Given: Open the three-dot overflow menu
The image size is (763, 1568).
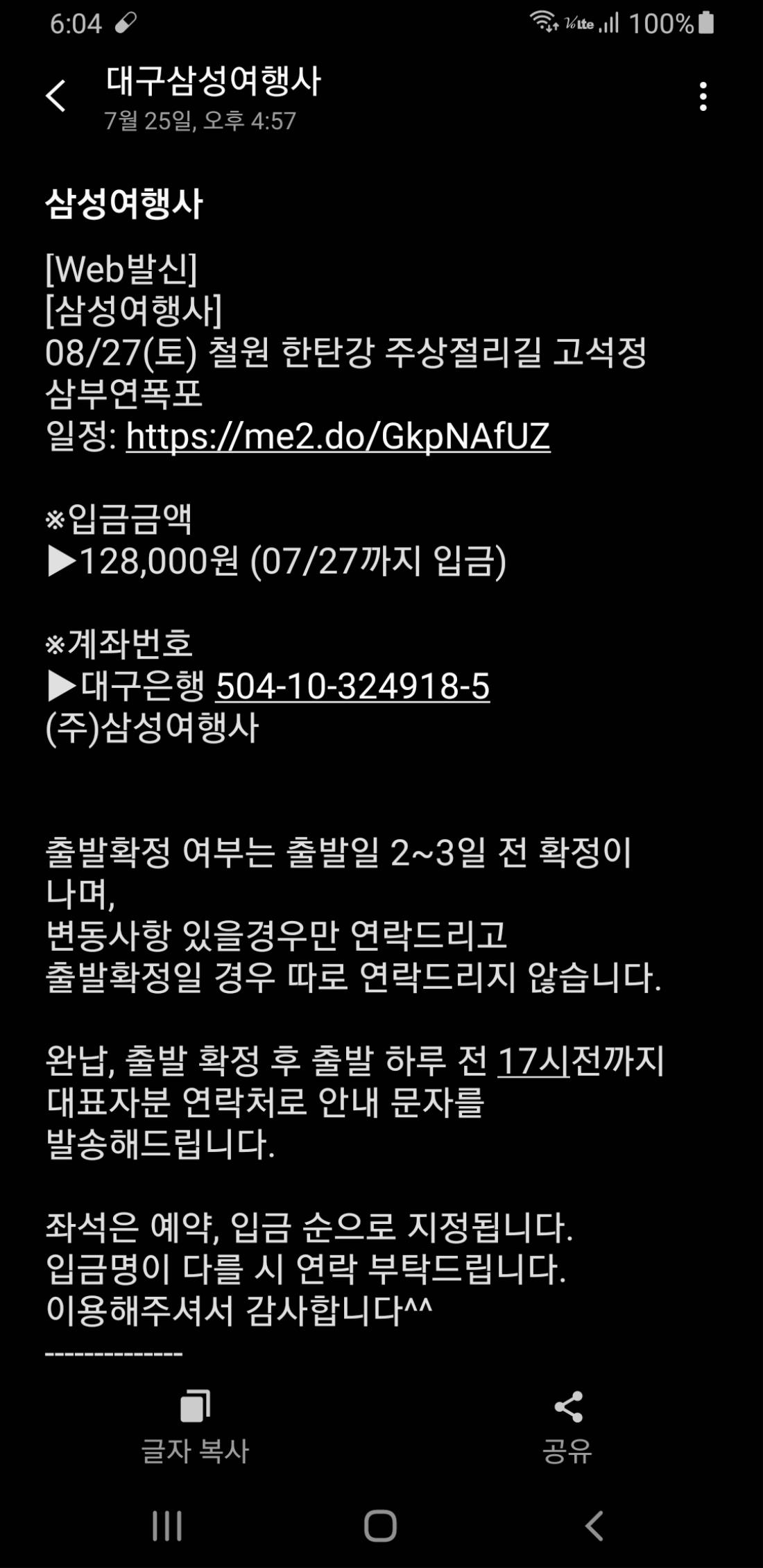Looking at the screenshot, I should pyautogui.click(x=703, y=96).
